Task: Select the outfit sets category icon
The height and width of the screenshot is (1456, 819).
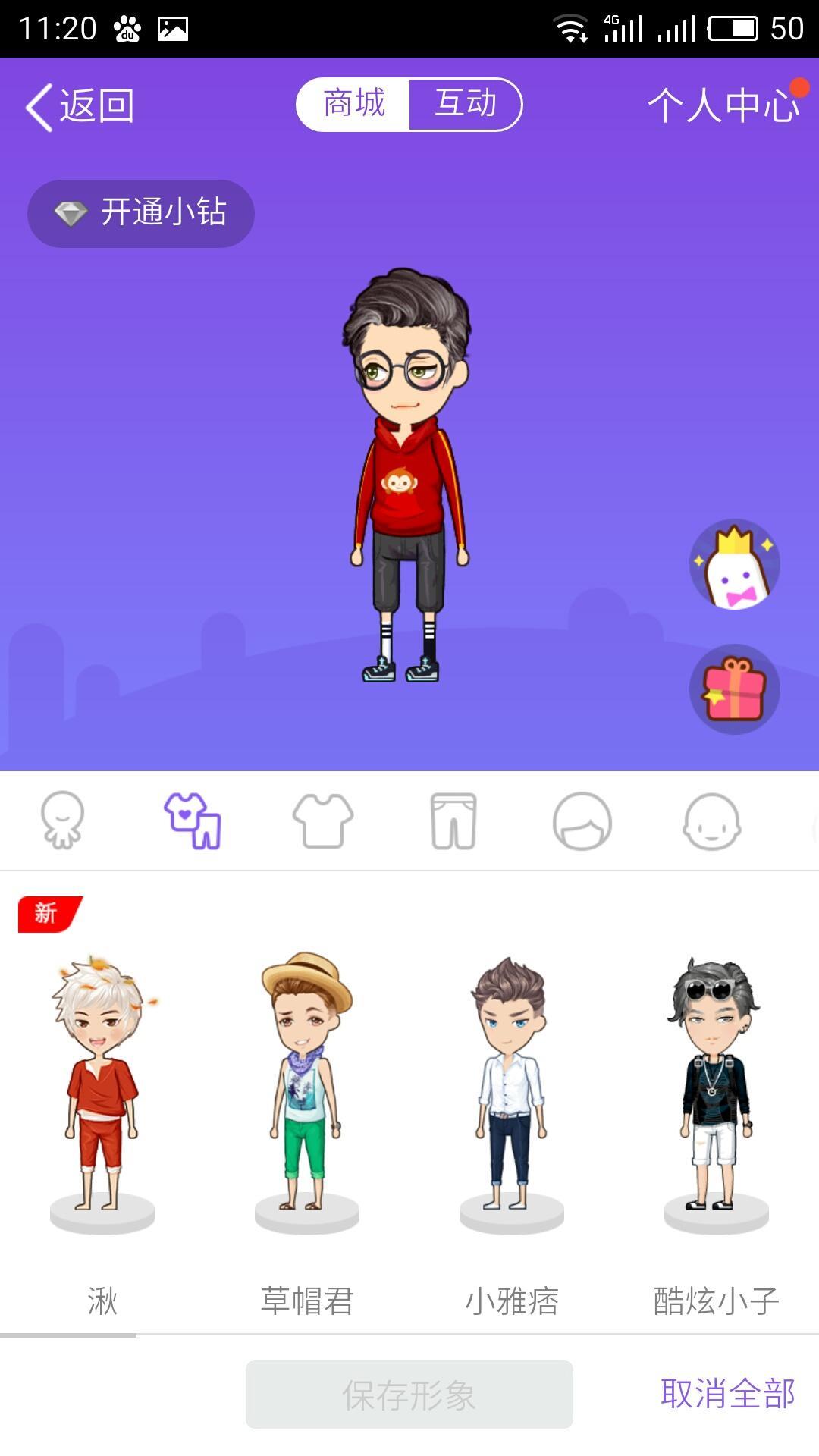Action: (193, 820)
